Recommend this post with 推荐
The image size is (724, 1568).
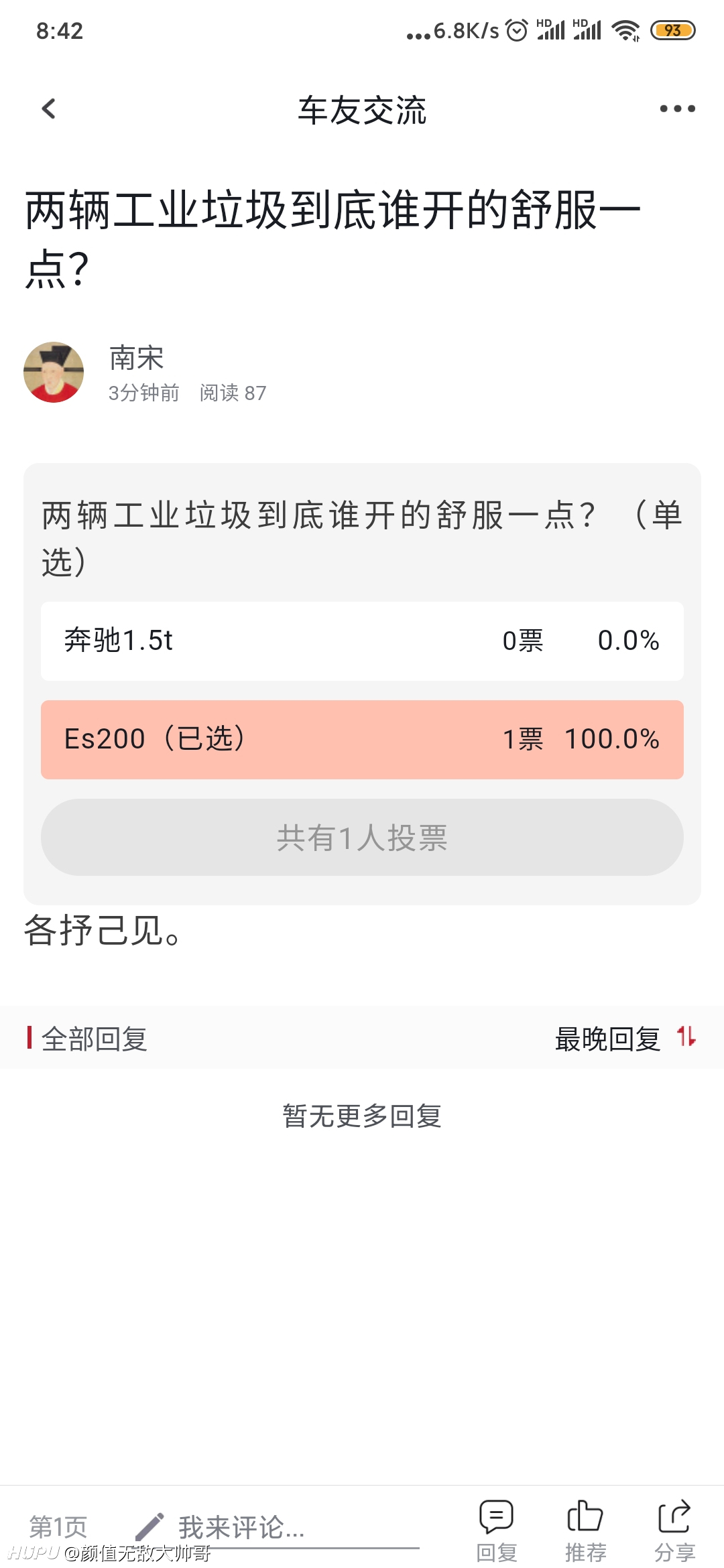[585, 1531]
